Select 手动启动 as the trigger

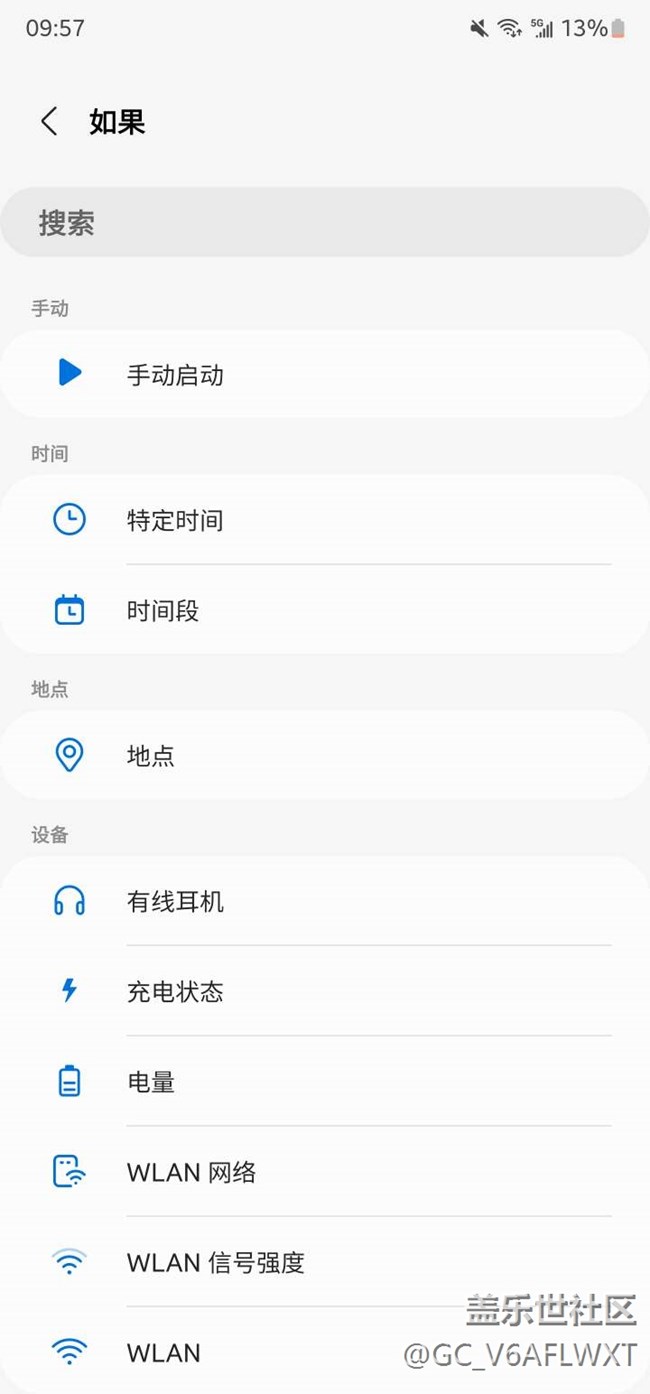(x=325, y=374)
